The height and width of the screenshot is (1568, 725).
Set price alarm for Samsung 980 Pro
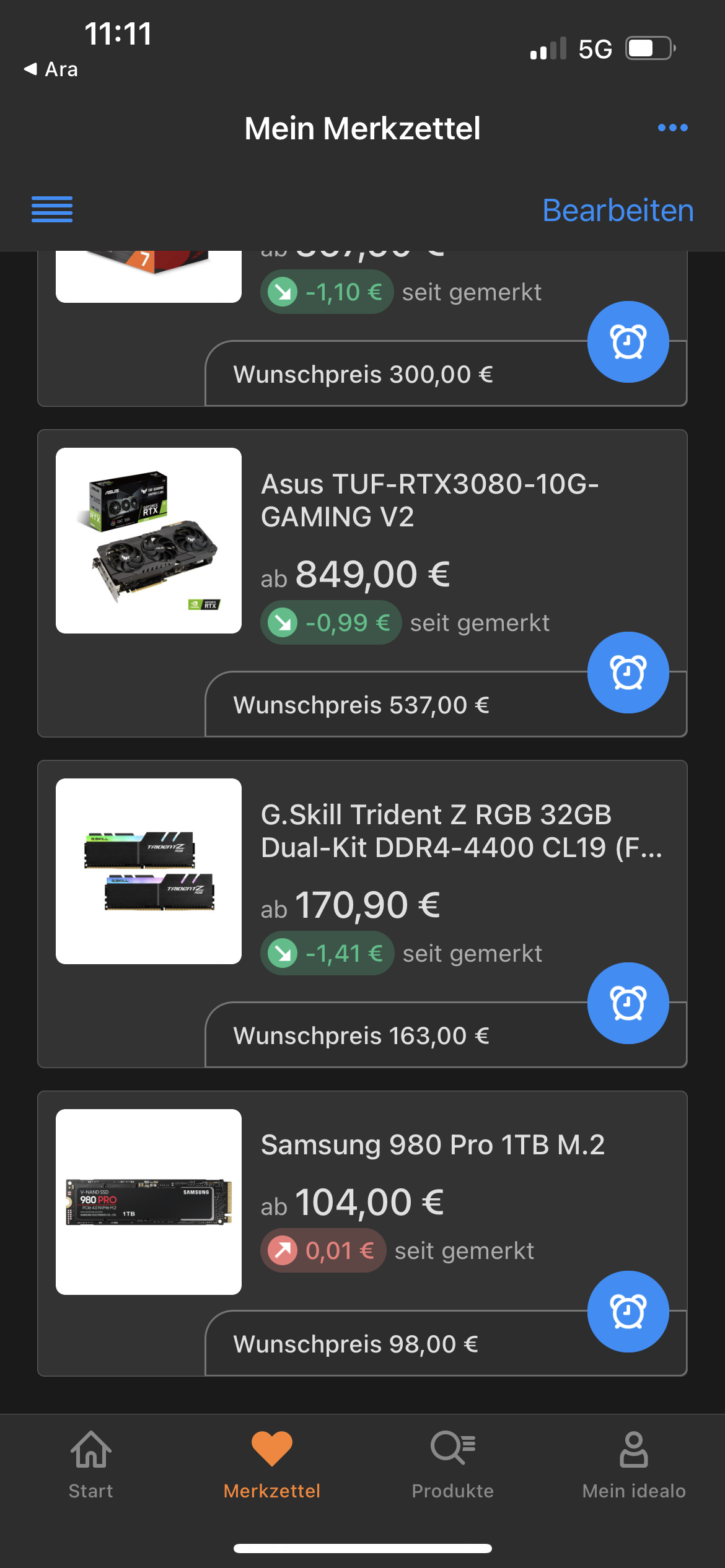[x=628, y=1312]
